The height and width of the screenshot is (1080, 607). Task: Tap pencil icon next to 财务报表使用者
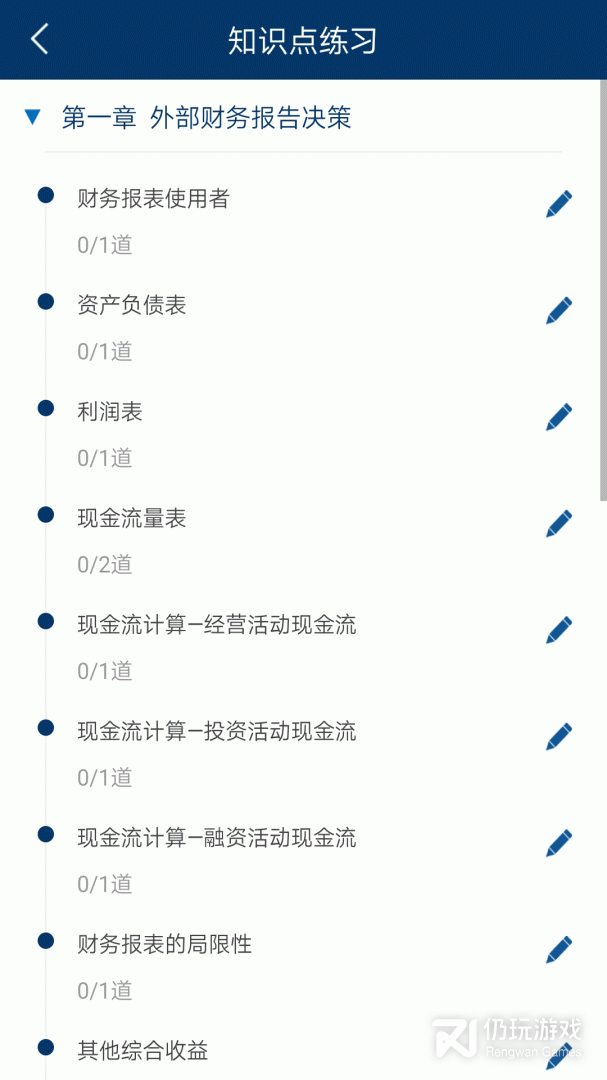pyautogui.click(x=559, y=204)
